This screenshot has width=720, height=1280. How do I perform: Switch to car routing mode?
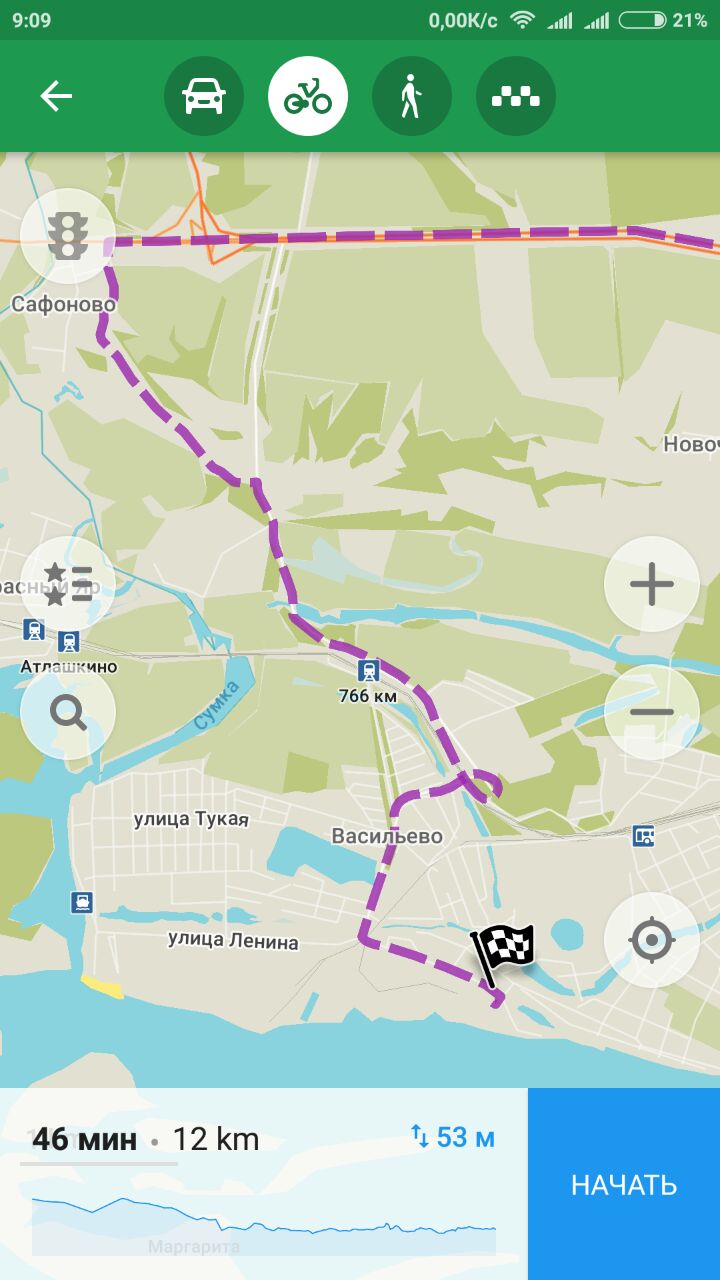coord(204,96)
